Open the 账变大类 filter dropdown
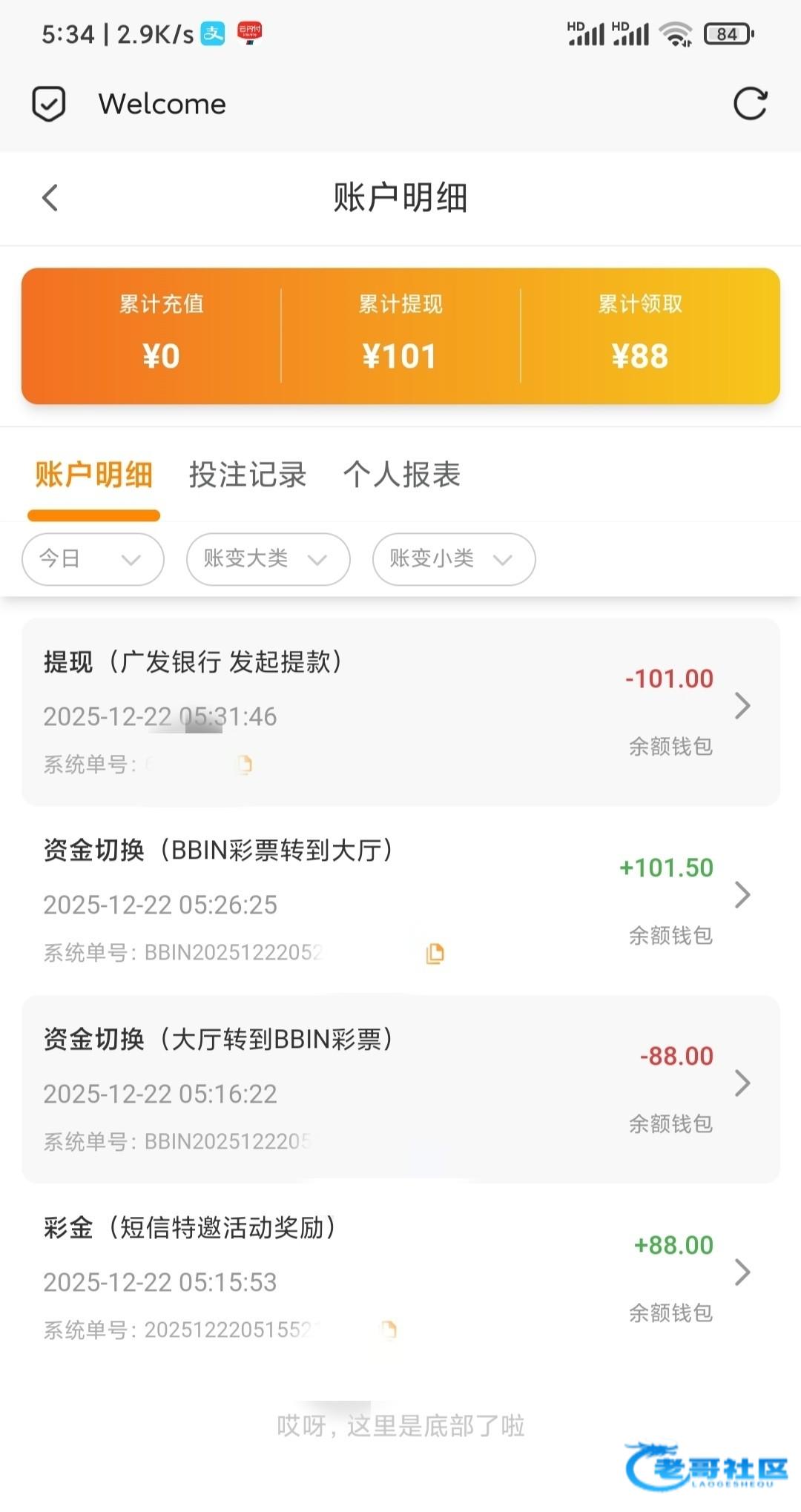This screenshot has width=801, height=1512. point(268,559)
